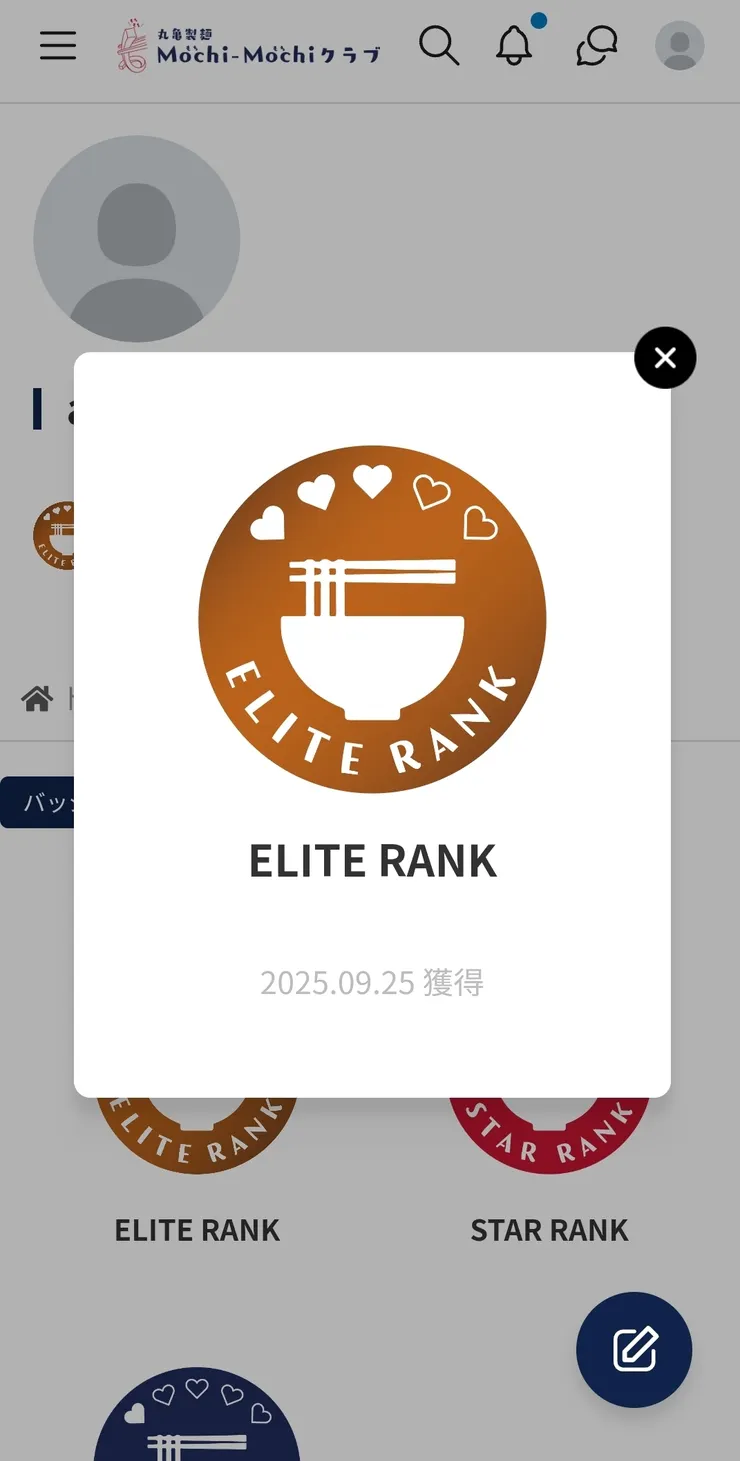This screenshot has width=740, height=1461.
Task: Tap the STAR RANK label text
Action: (549, 1229)
